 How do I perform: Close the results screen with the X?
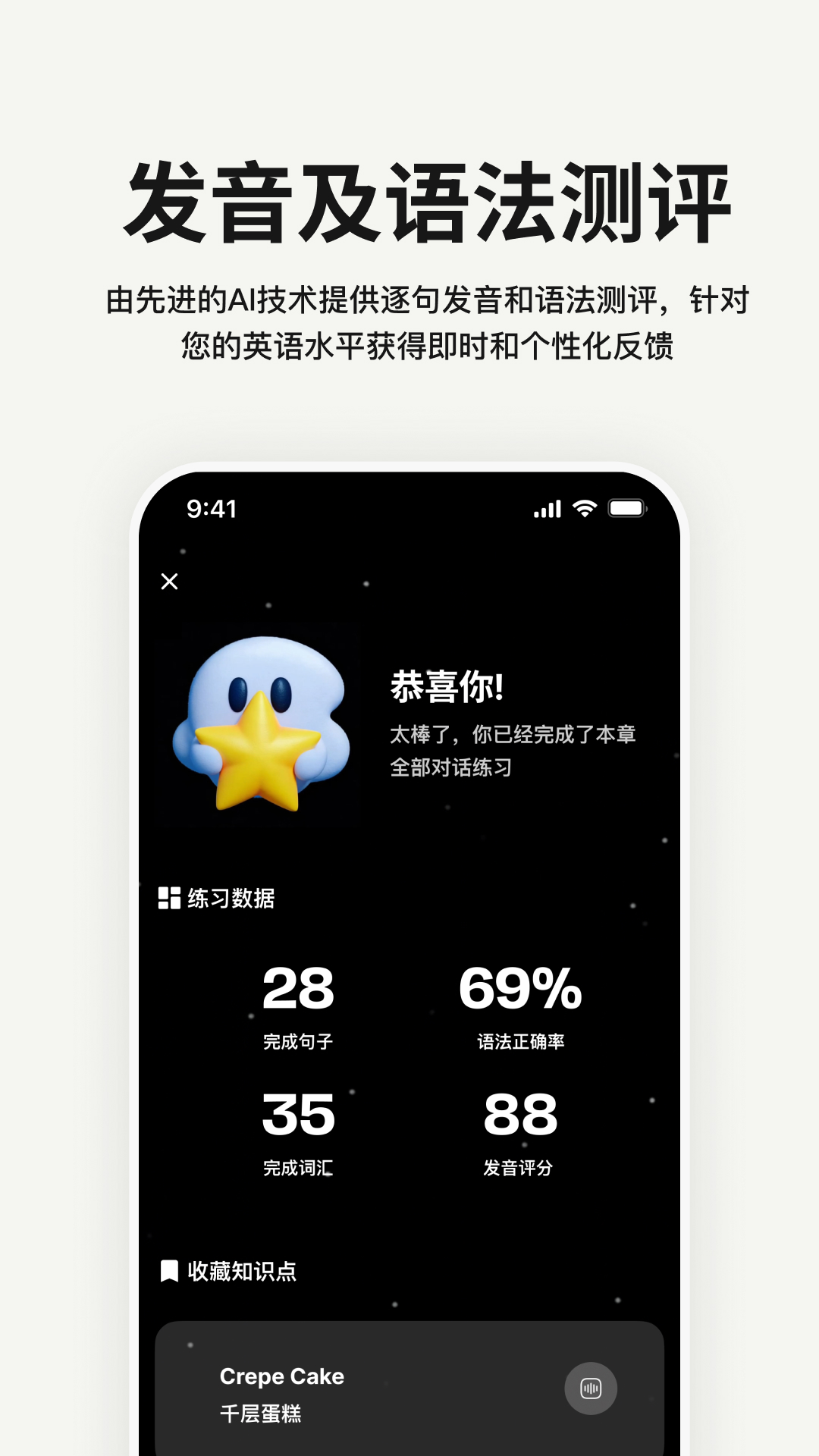171,582
